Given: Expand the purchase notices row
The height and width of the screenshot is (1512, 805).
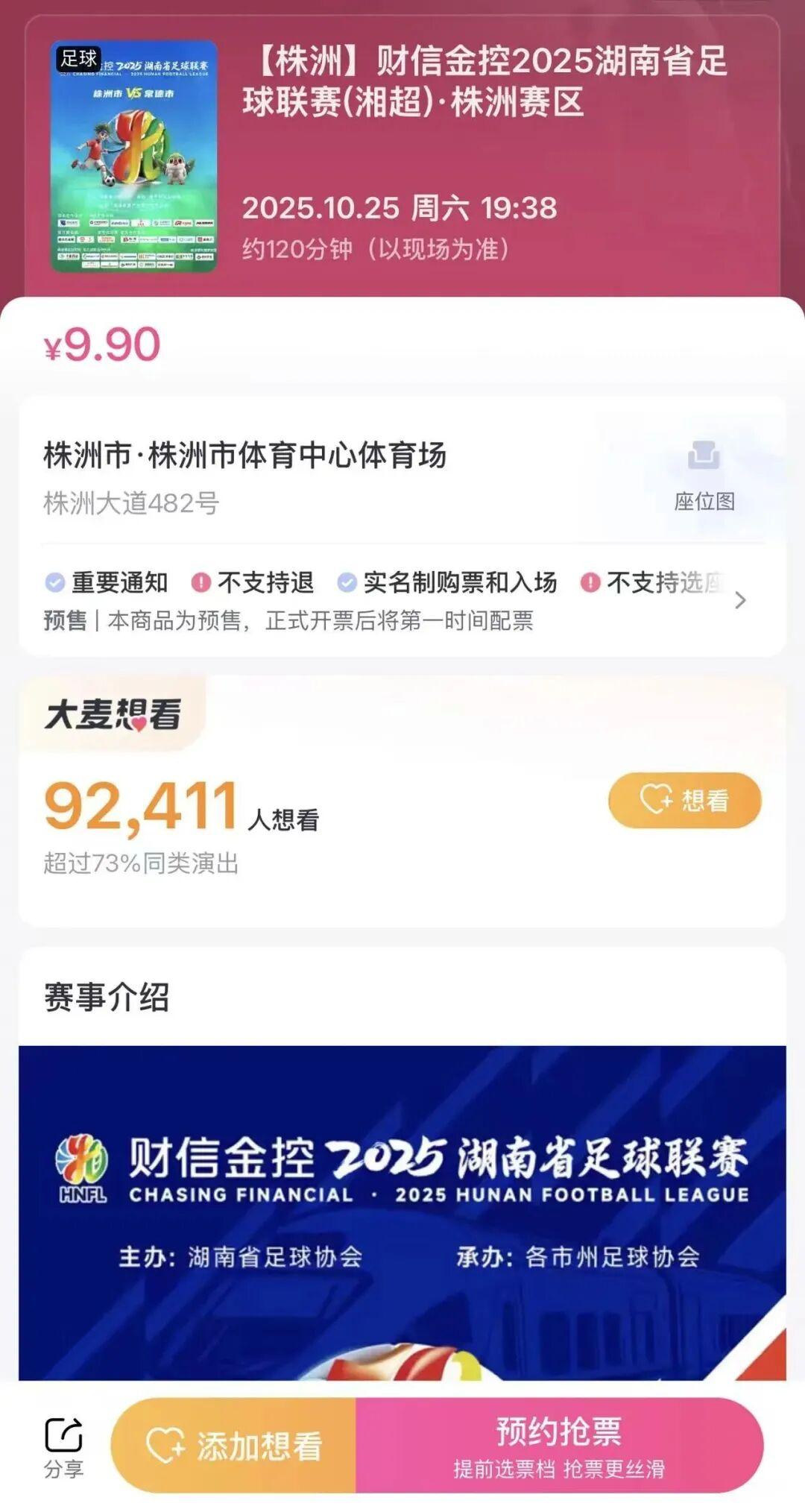Looking at the screenshot, I should pyautogui.click(x=739, y=600).
